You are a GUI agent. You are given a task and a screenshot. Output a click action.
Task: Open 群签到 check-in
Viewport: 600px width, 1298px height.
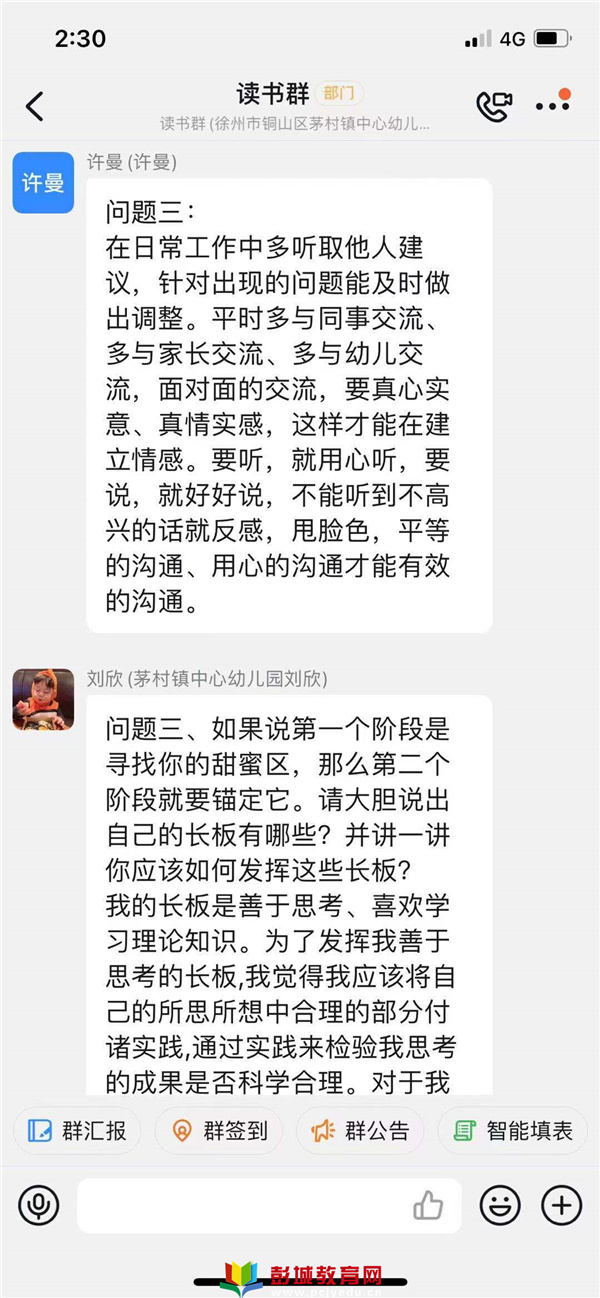[x=220, y=1131]
